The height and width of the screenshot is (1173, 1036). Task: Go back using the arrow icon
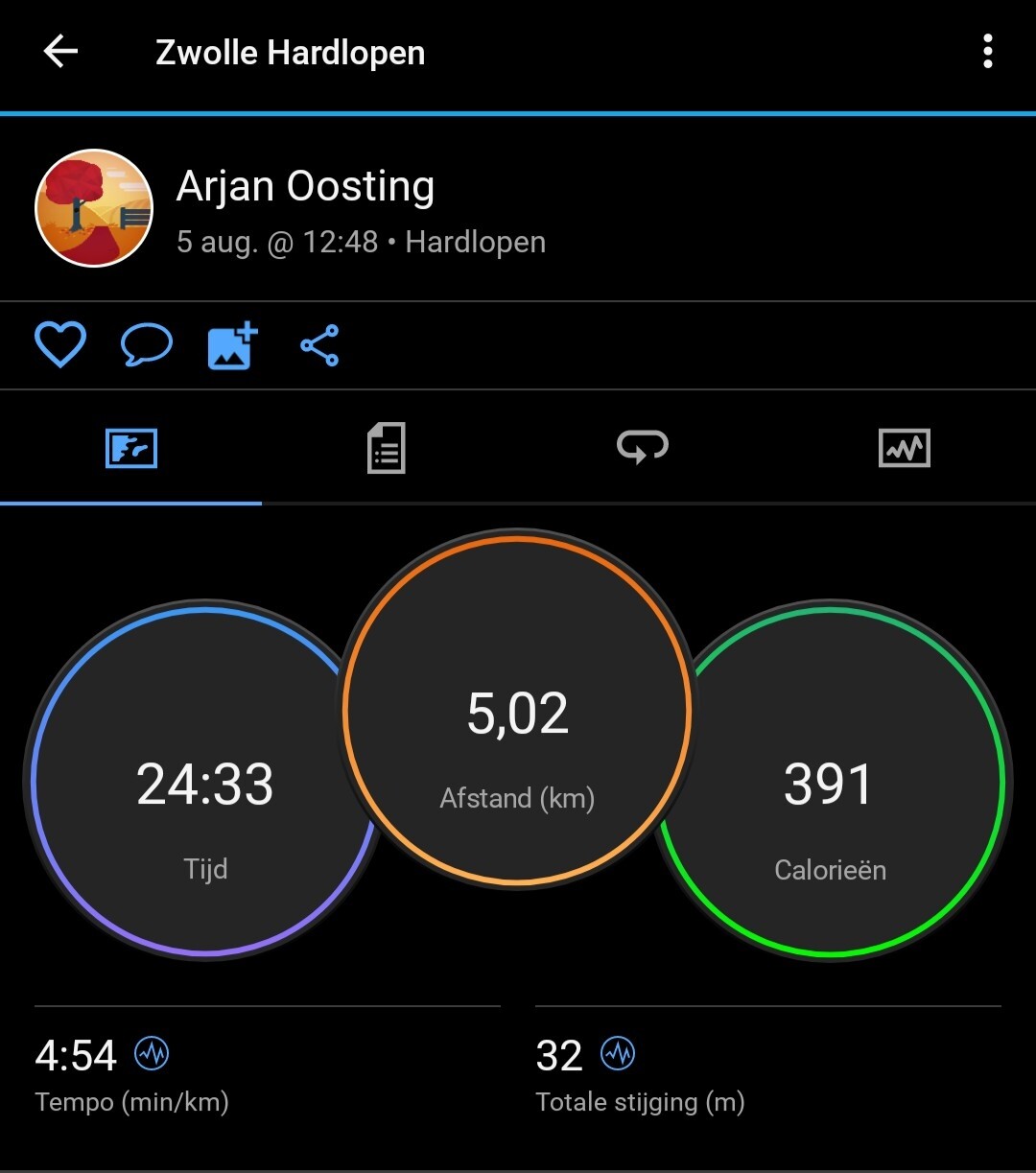coord(60,52)
